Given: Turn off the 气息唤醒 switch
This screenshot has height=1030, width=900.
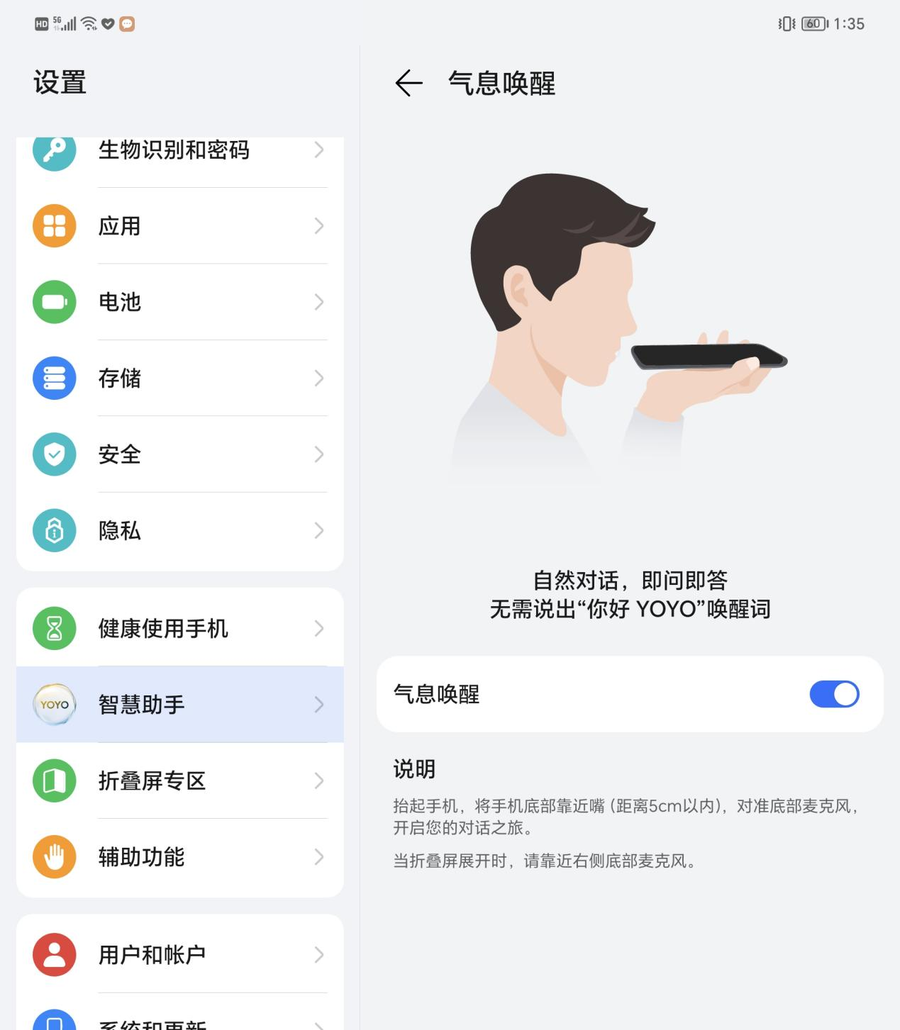Looking at the screenshot, I should [834, 694].
